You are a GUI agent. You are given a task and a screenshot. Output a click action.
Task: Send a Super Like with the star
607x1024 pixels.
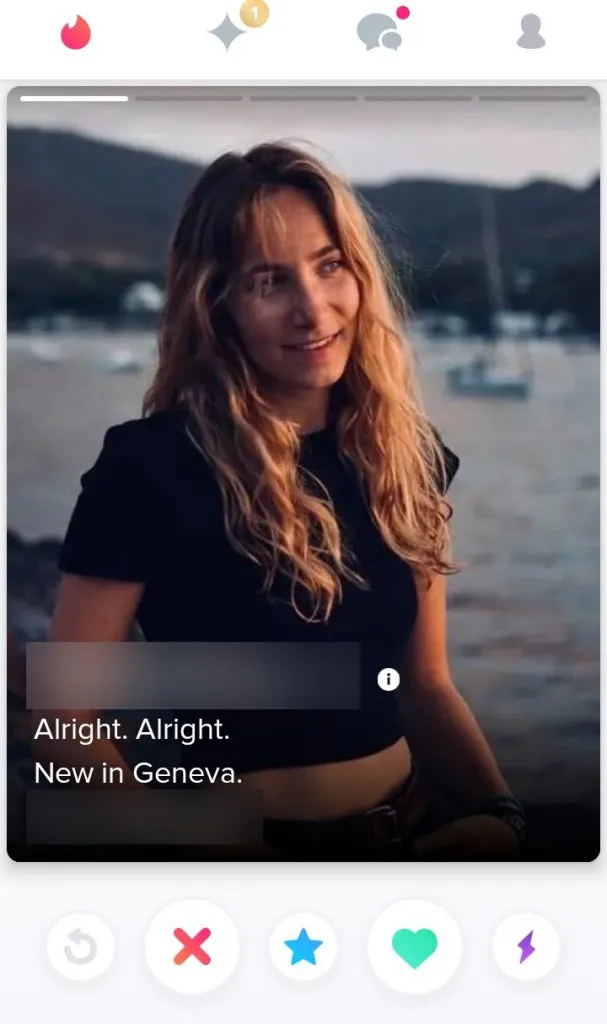pyautogui.click(x=303, y=946)
